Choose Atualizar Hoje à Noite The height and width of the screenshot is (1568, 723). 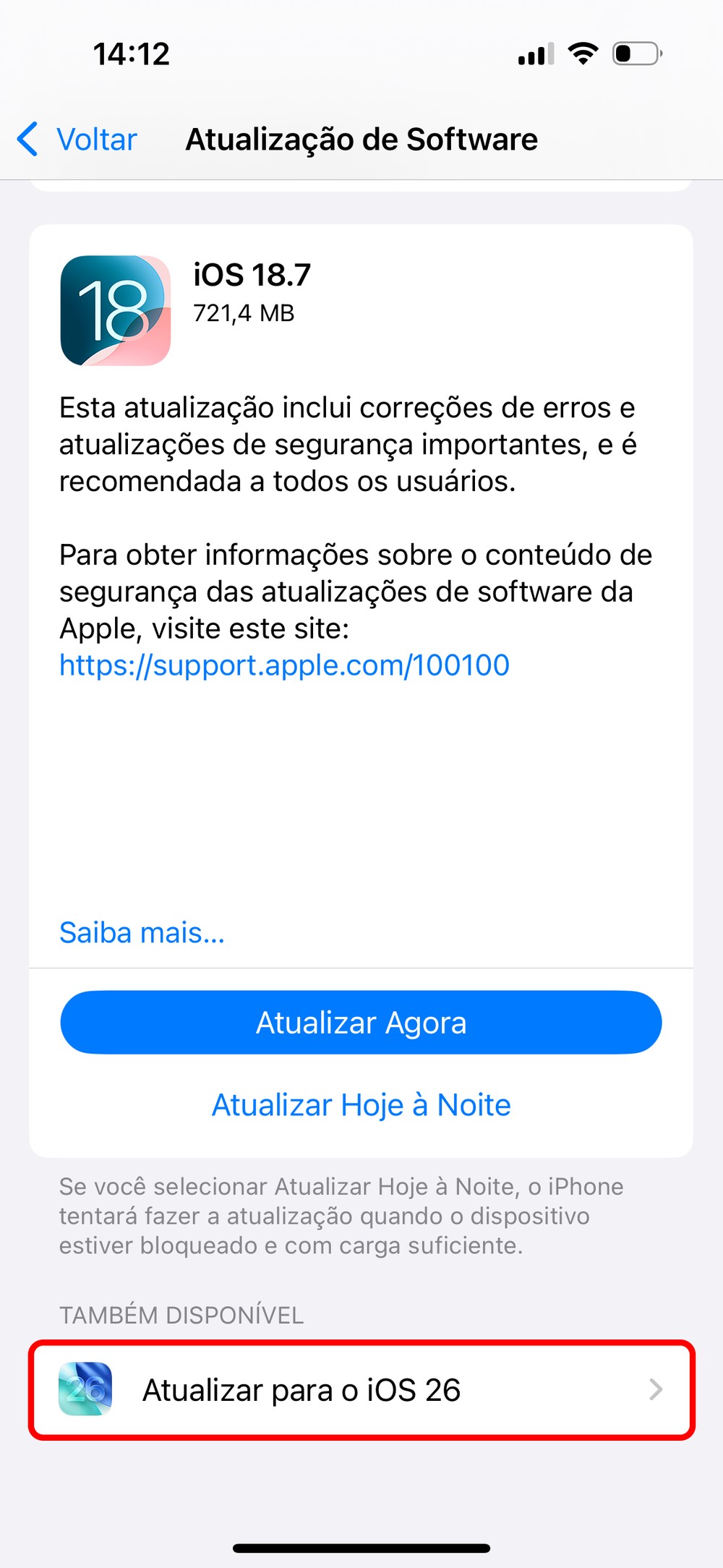[x=361, y=1105]
